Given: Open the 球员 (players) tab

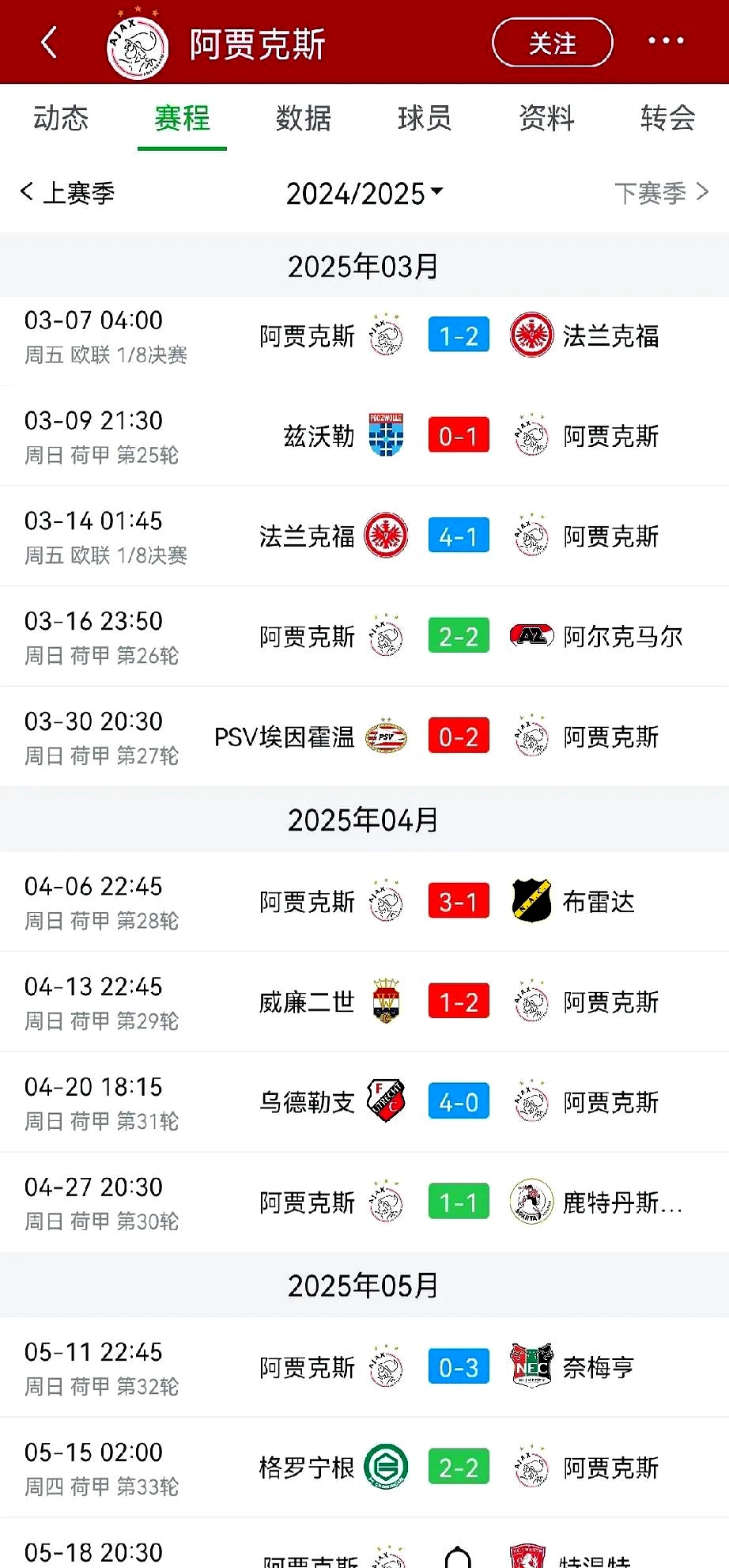Looking at the screenshot, I should (424, 119).
